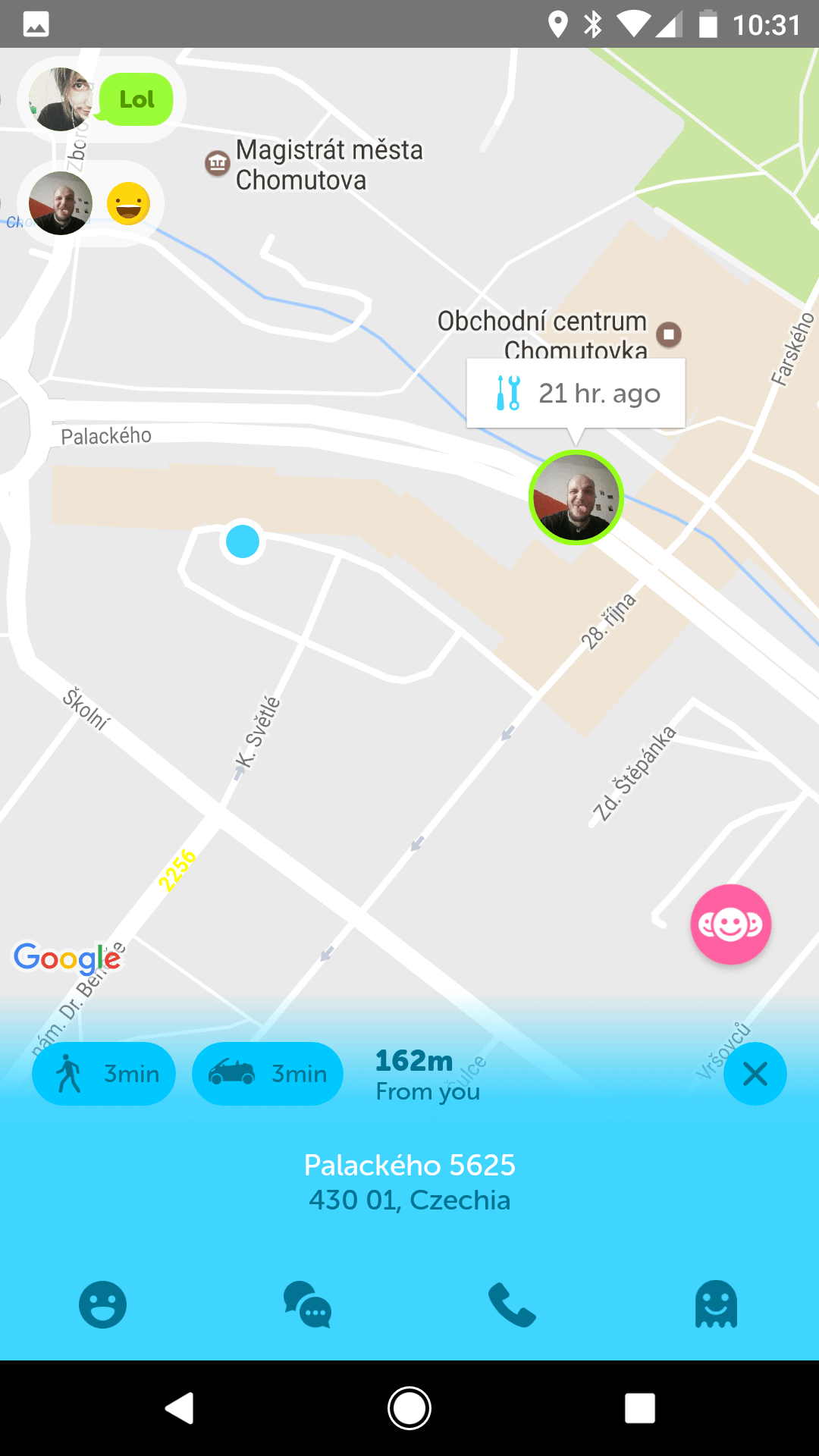Tap the friend's photo marker on map
Viewport: 819px width, 1456px height.
576,497
